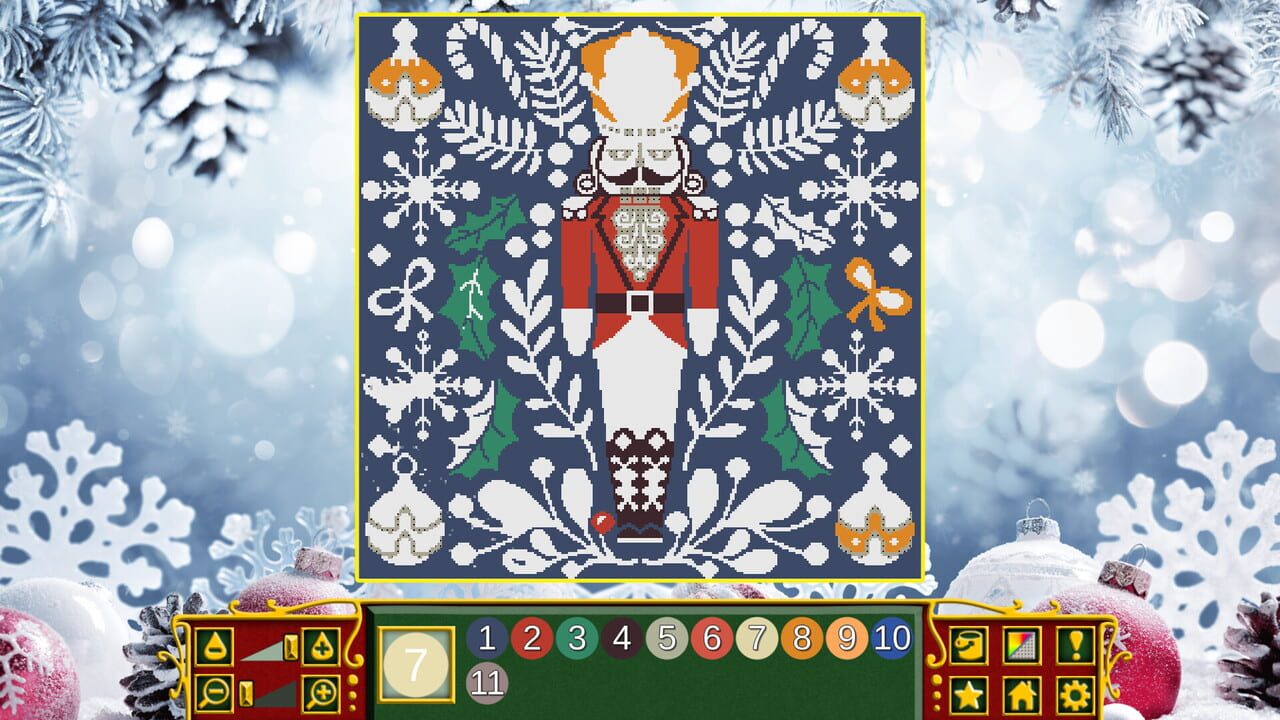Select color number 5

pyautogui.click(x=667, y=638)
